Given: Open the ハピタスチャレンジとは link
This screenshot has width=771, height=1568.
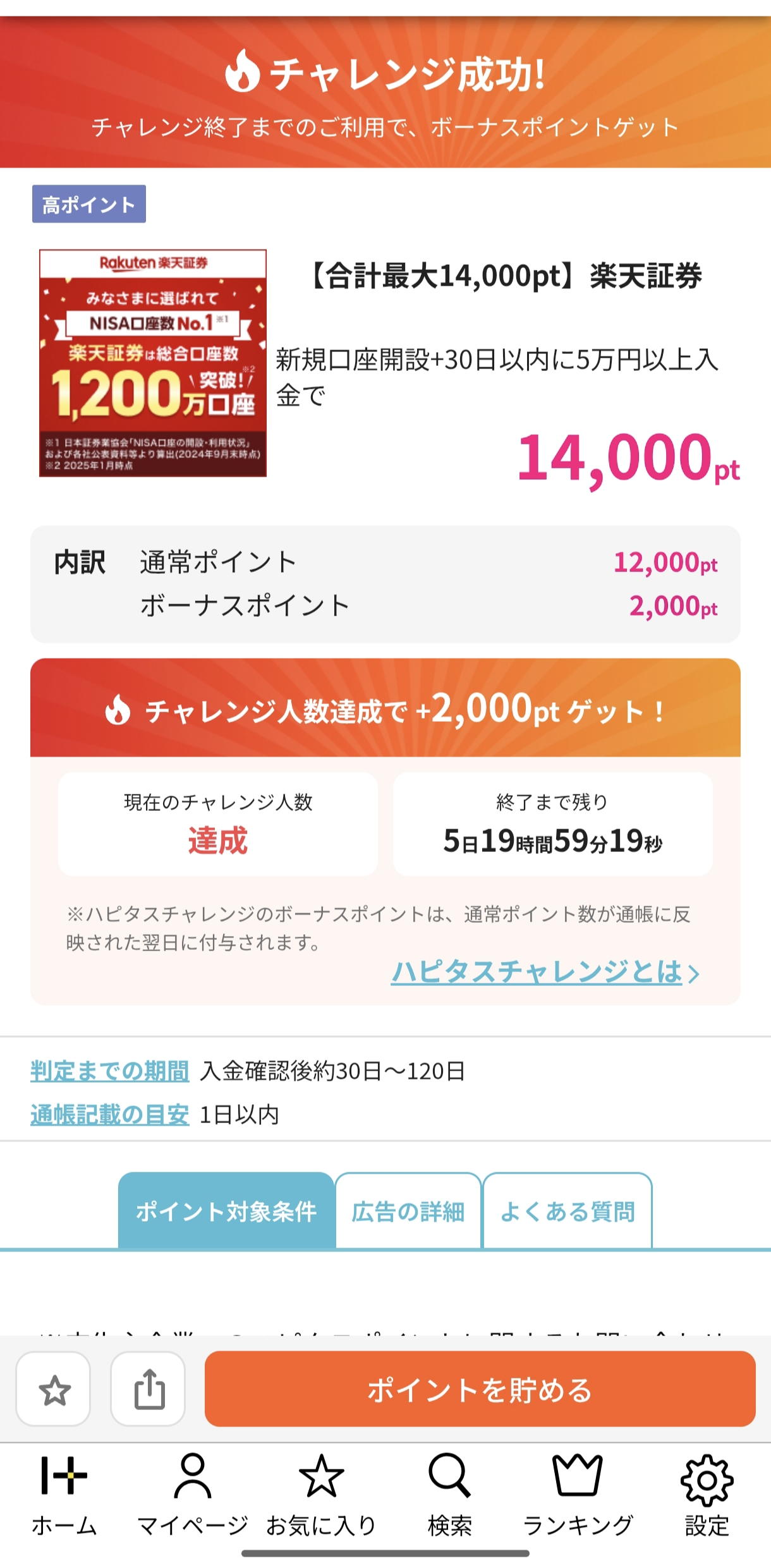Looking at the screenshot, I should [544, 972].
